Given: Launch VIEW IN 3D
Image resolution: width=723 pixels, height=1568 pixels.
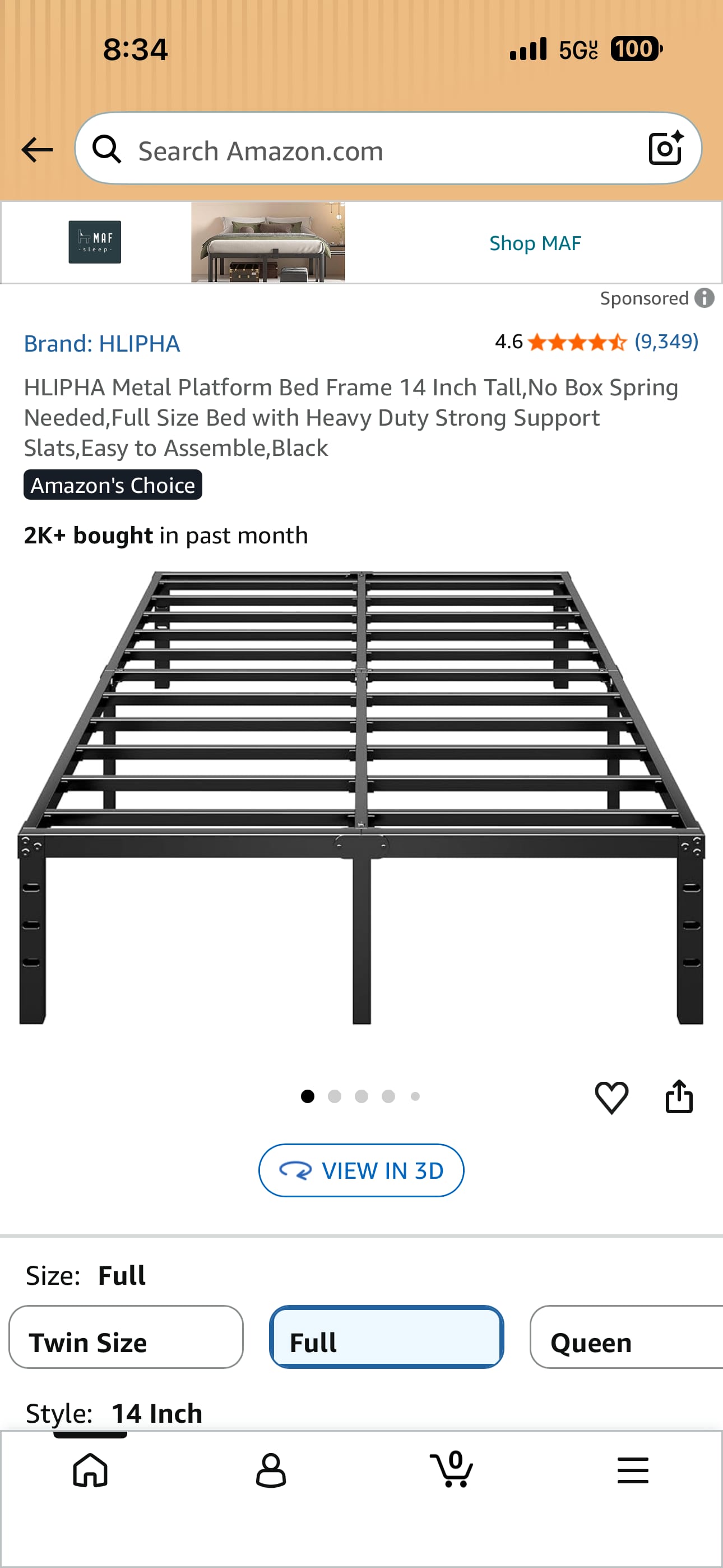Looking at the screenshot, I should (361, 1170).
